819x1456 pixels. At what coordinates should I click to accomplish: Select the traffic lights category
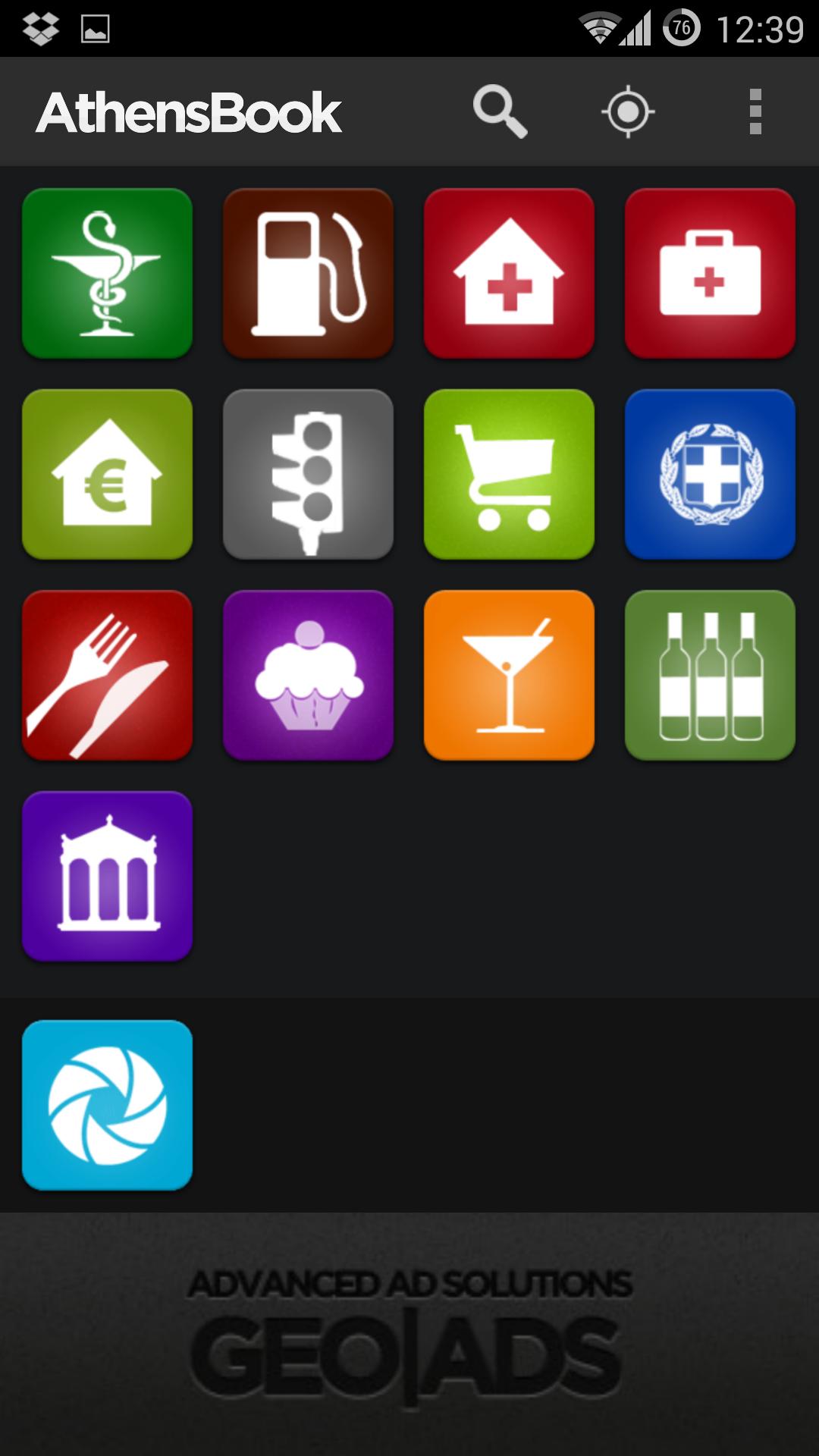(308, 475)
